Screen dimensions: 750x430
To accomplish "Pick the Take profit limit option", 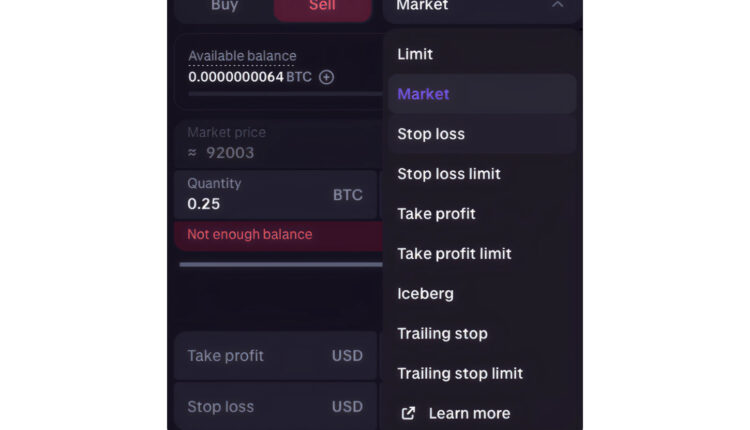I will (454, 254).
